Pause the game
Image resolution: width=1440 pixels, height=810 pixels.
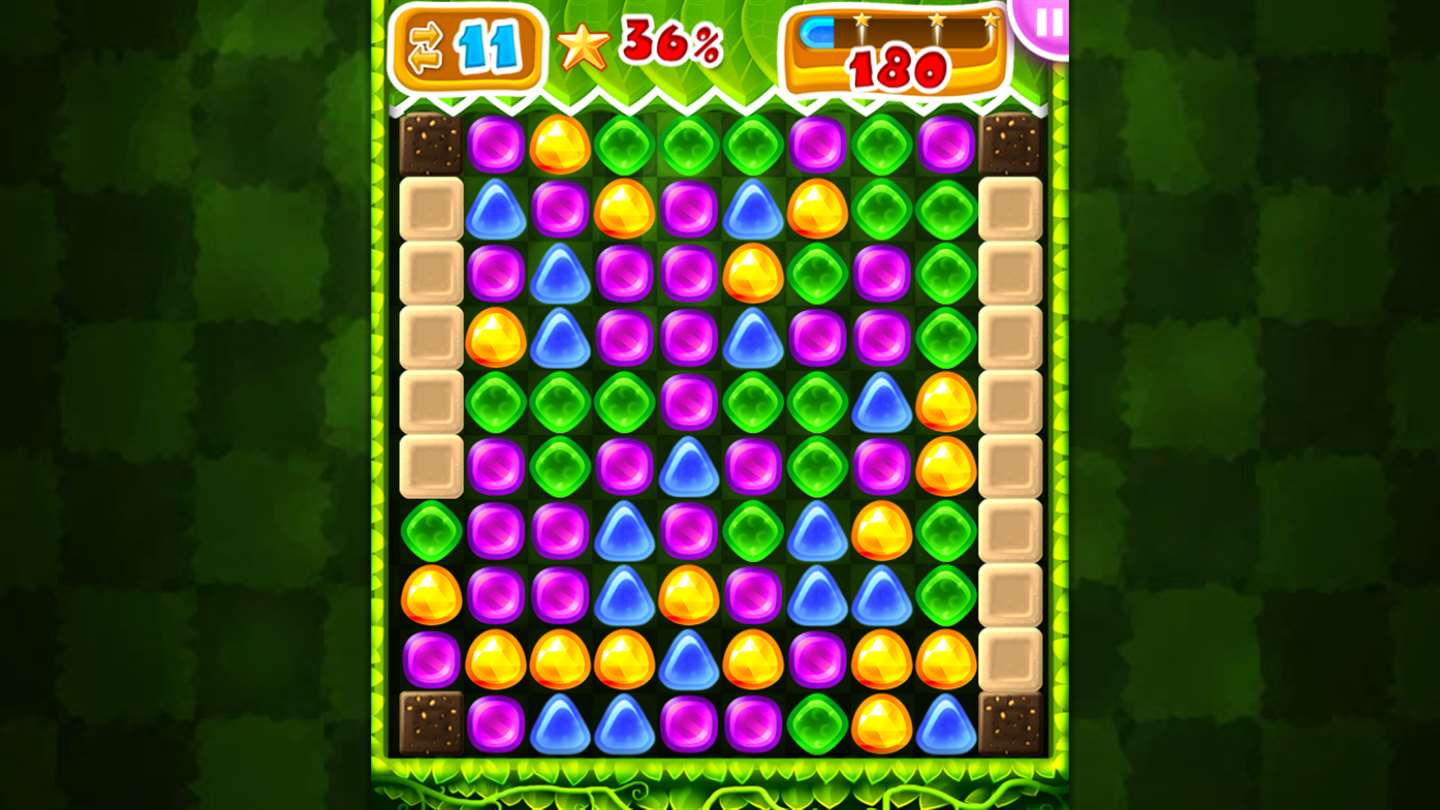point(1046,24)
